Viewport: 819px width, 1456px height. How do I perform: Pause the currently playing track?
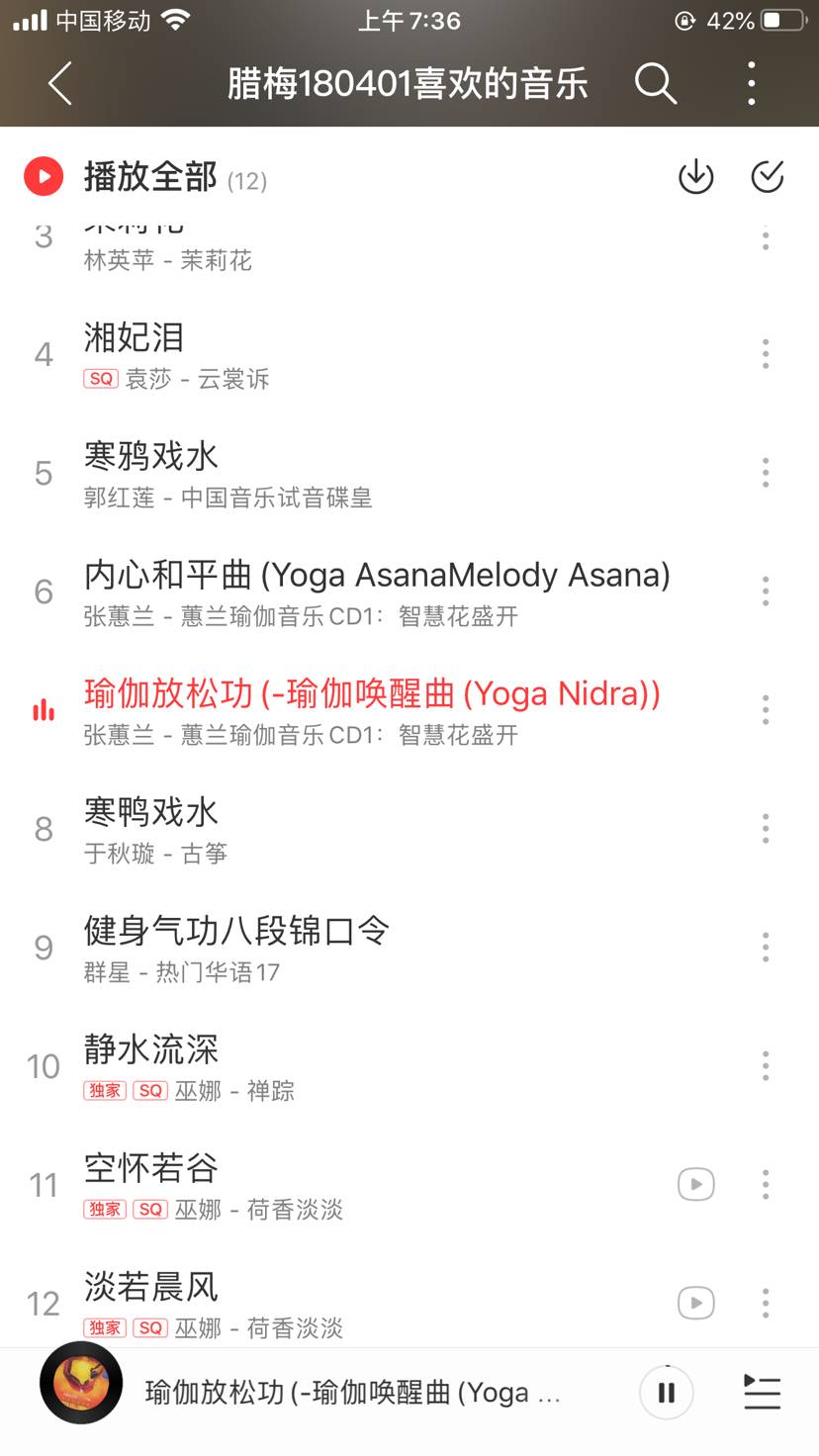coord(667,1393)
